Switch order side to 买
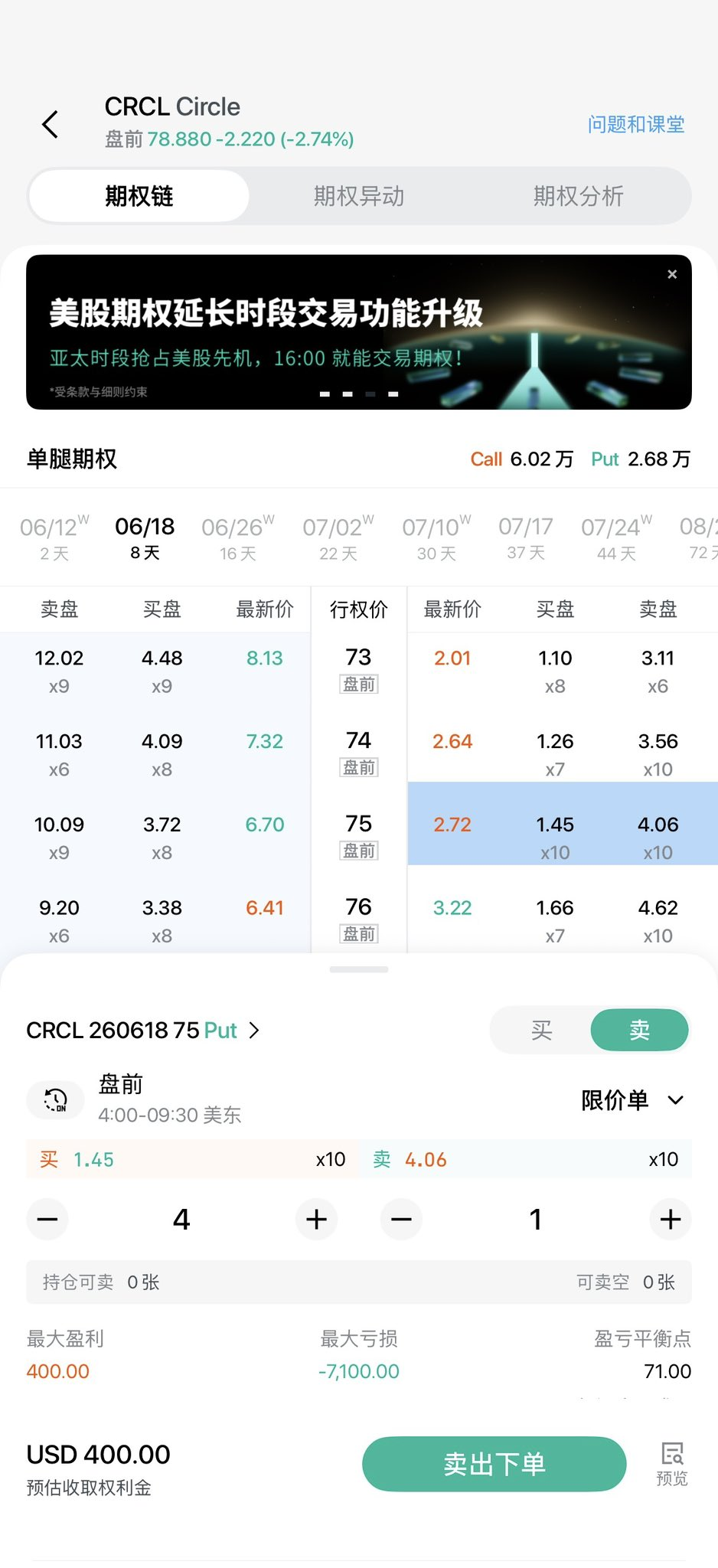 541,1031
